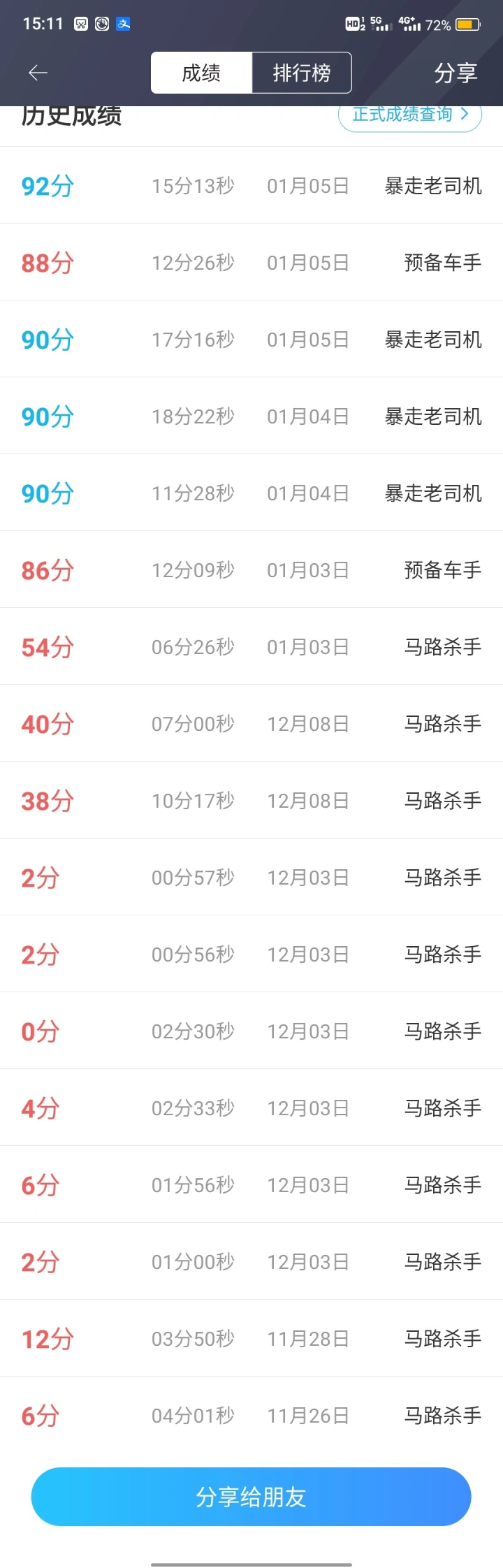Open 正式成绩查询
Viewport: 503px width, 1568px height.
[410, 116]
